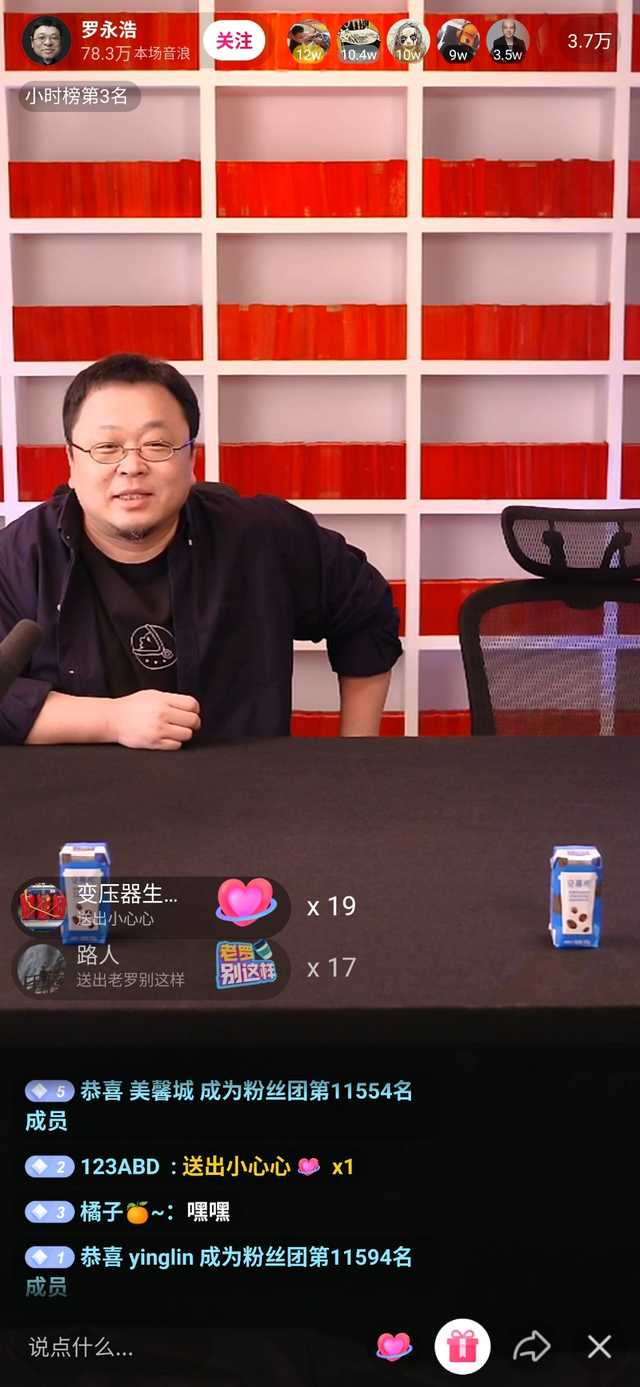Follow 罗永浩 with the 关注 button
The height and width of the screenshot is (1387, 640).
(234, 41)
